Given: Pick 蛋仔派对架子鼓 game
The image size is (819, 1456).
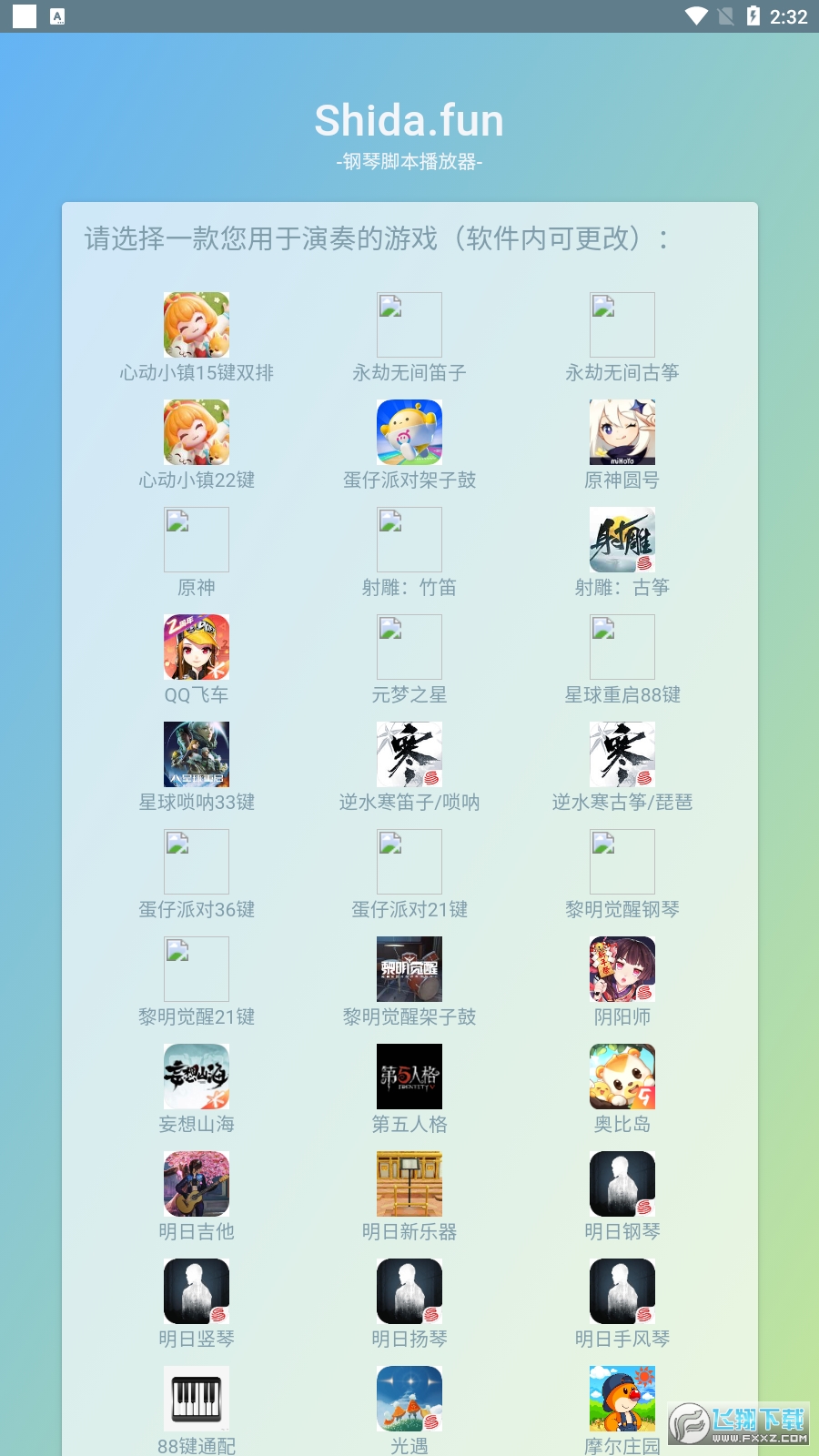Looking at the screenshot, I should tap(409, 432).
